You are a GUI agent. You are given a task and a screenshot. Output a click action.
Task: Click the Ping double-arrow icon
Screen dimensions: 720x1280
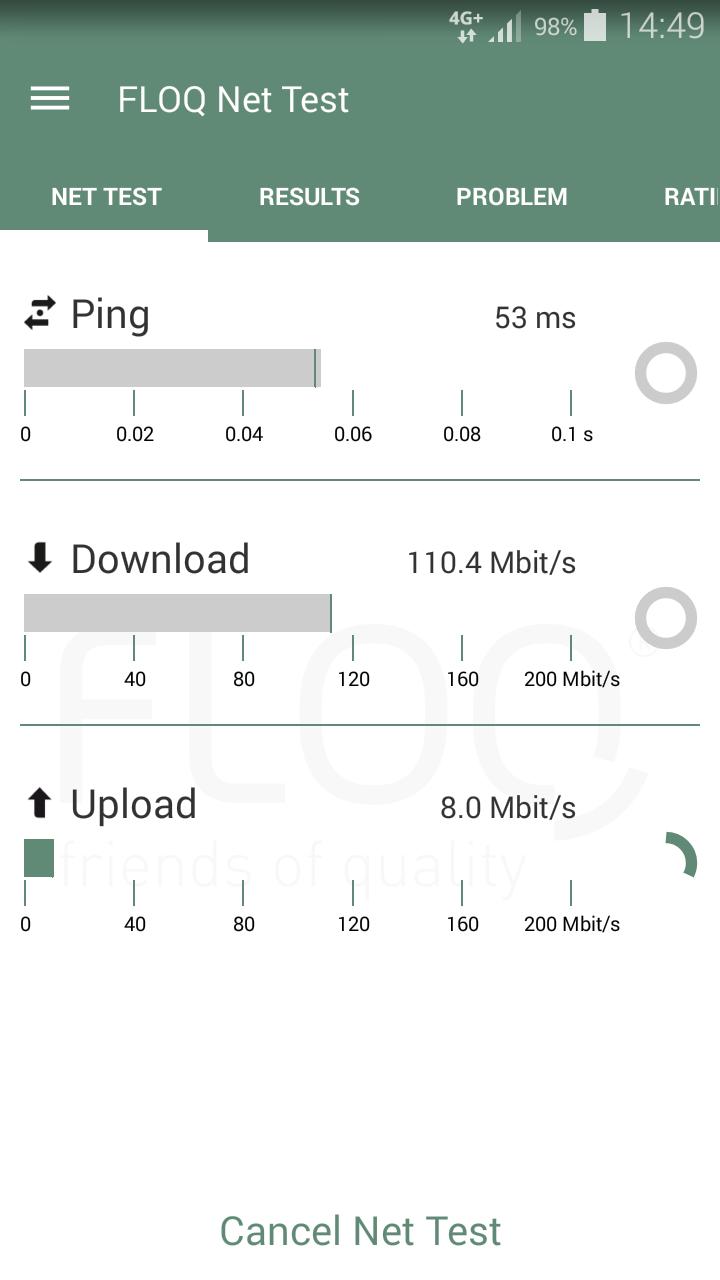(x=37, y=313)
